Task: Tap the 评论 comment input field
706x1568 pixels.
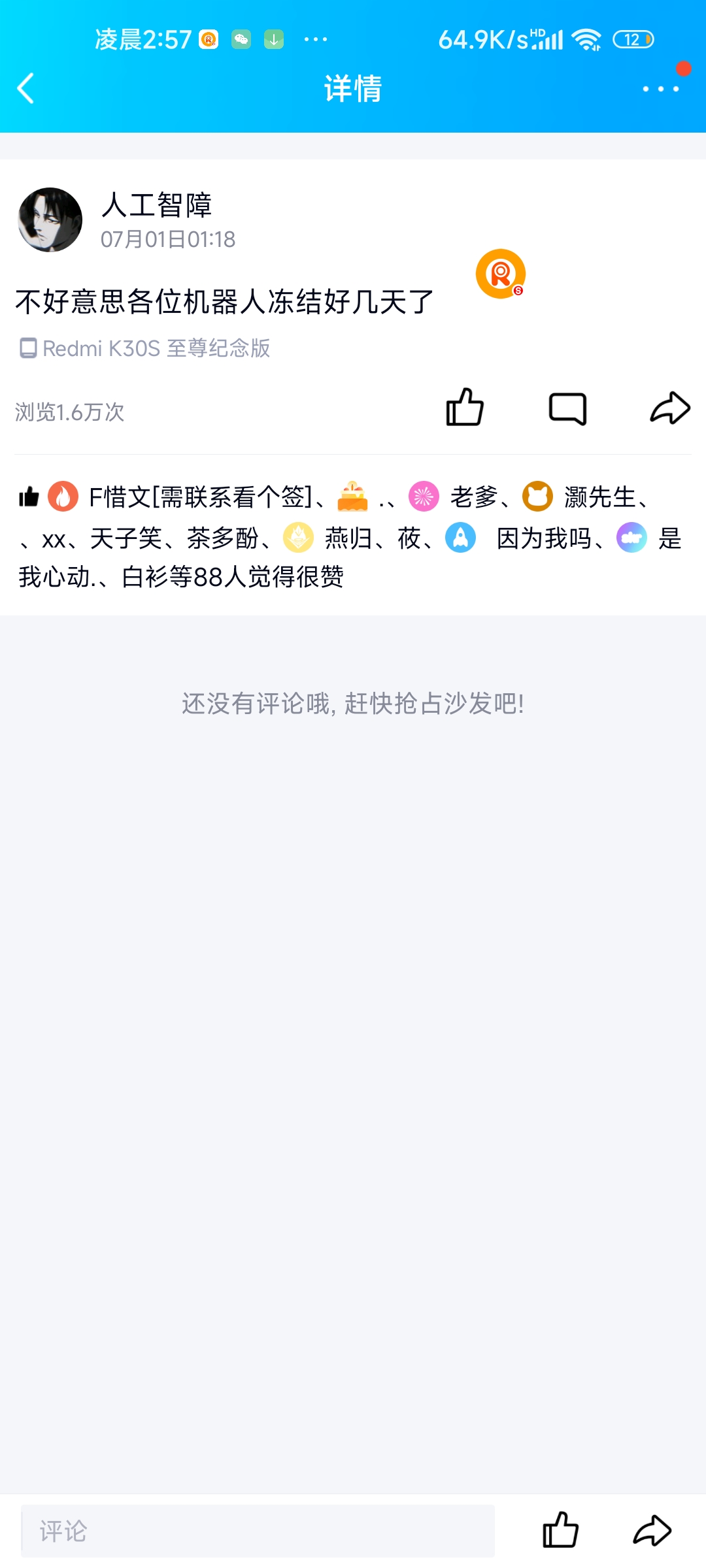Action: (258, 1531)
